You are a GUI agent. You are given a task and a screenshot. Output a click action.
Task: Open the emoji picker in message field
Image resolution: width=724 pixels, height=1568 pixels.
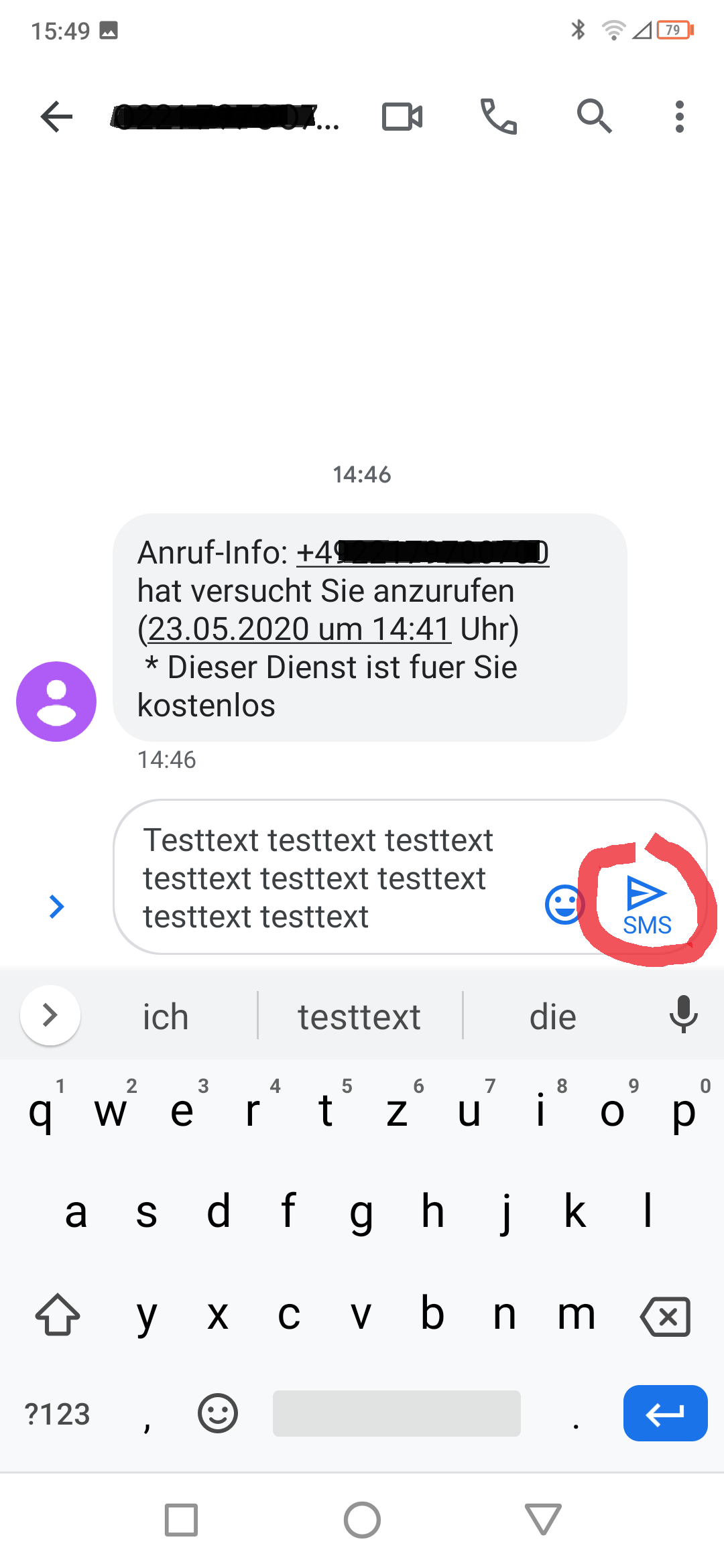(563, 905)
